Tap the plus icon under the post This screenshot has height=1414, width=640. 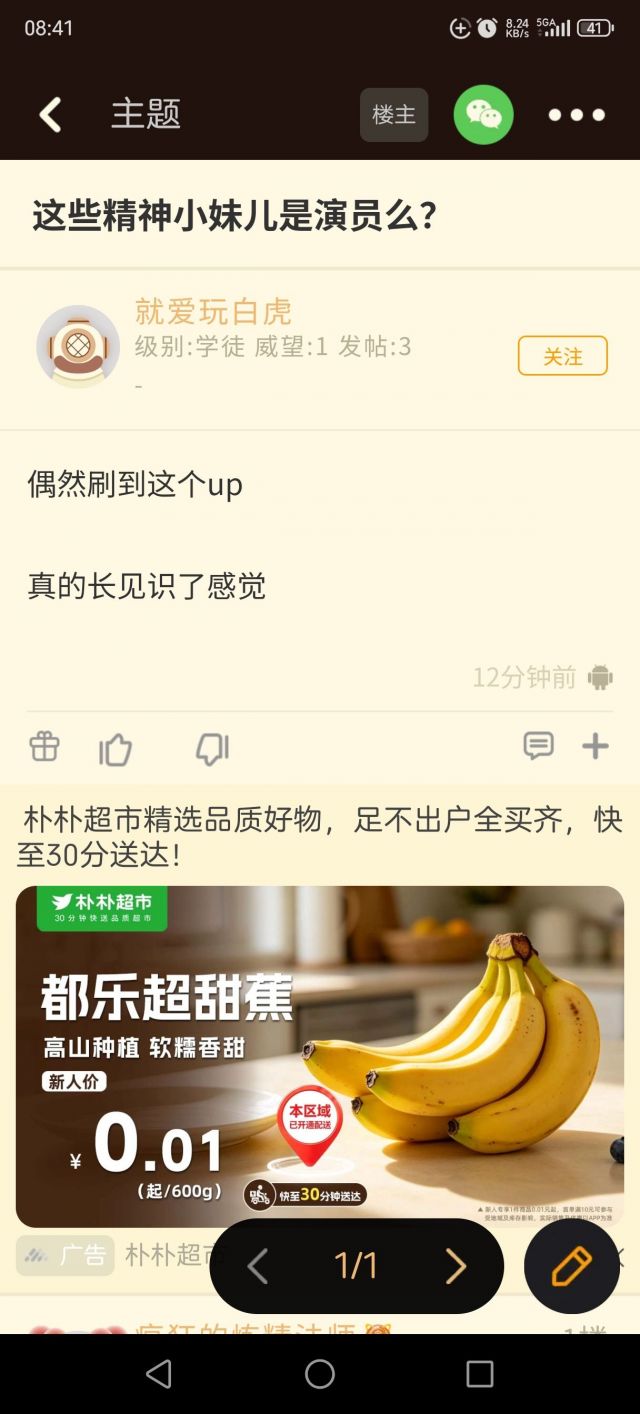click(596, 746)
